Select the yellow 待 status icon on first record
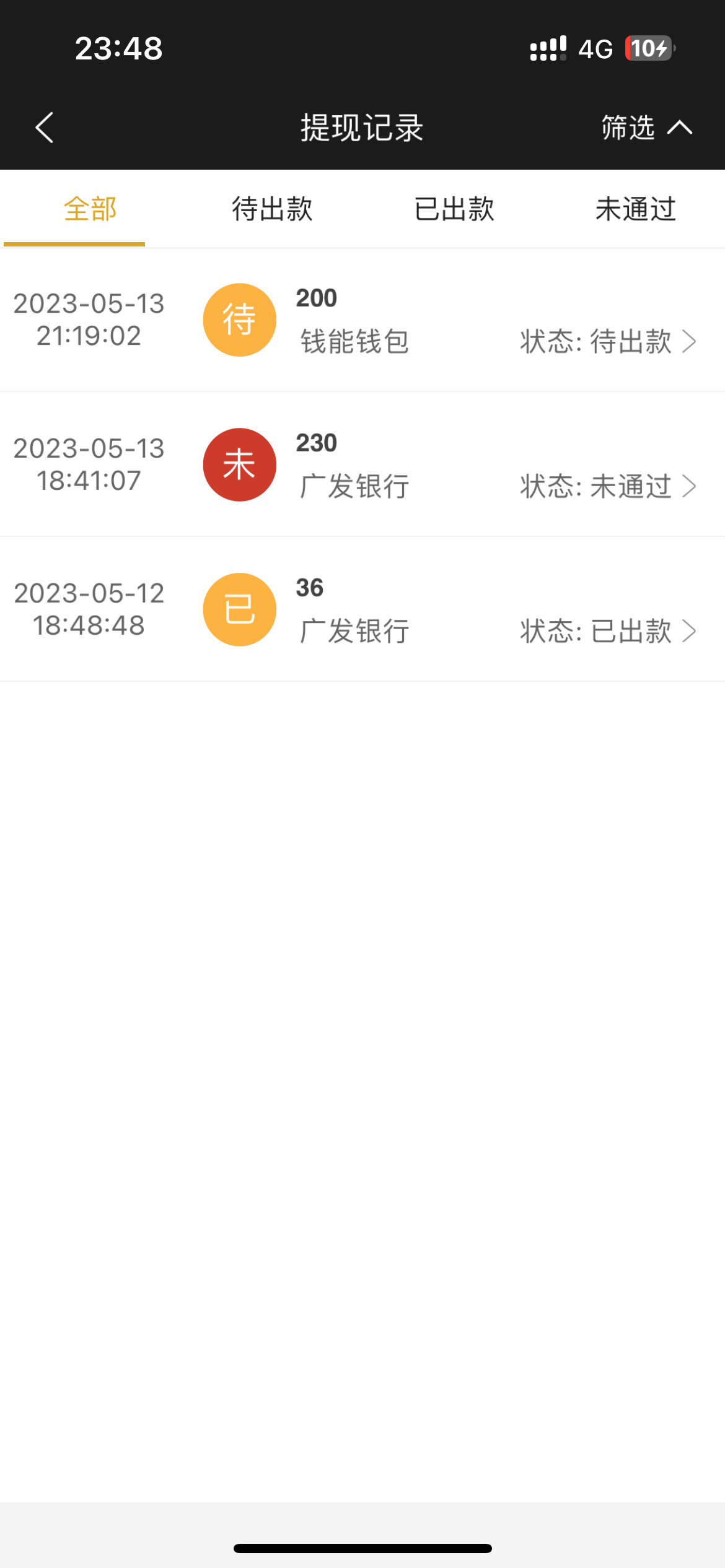Image resolution: width=725 pixels, height=1568 pixels. click(240, 320)
